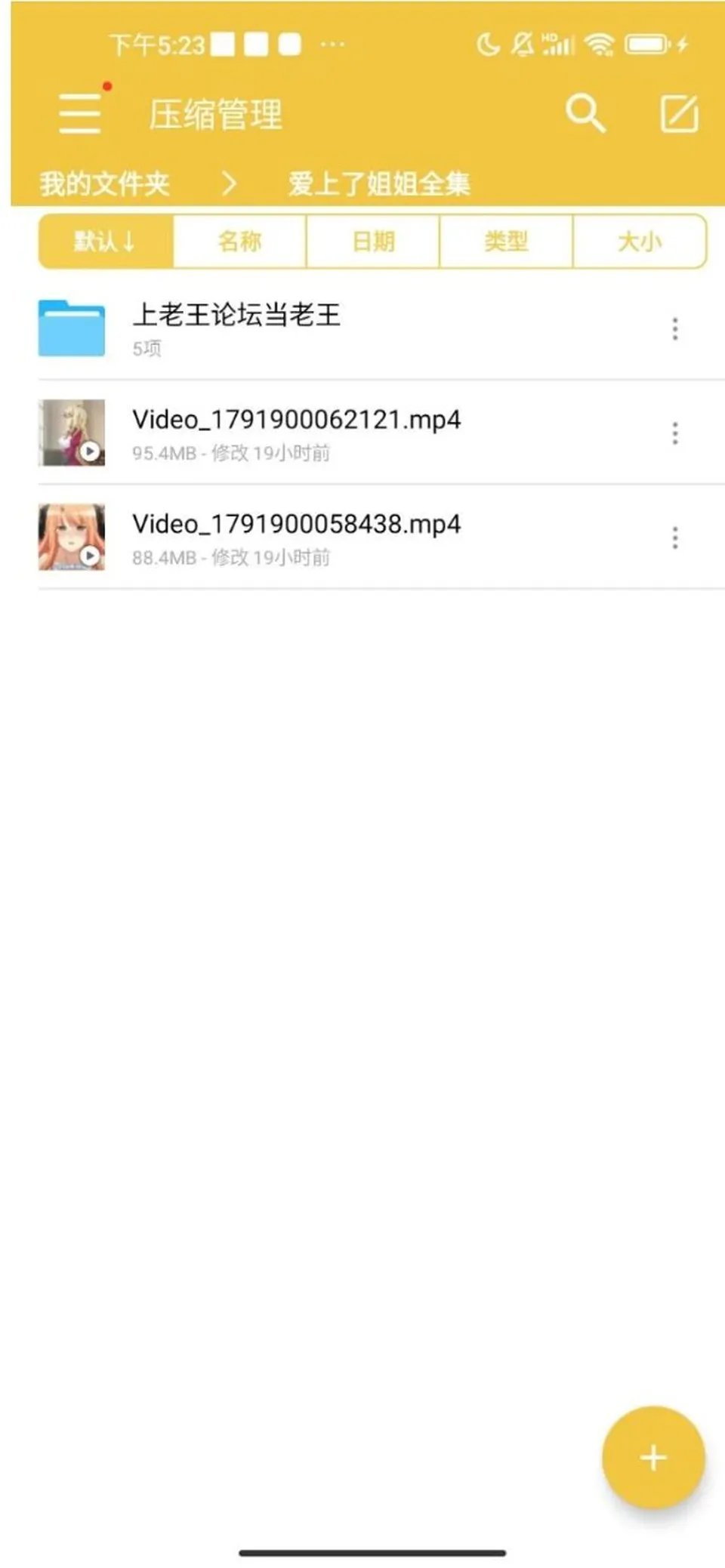
Task: Open options for folder 上老王论坛当老王
Action: coord(675,328)
